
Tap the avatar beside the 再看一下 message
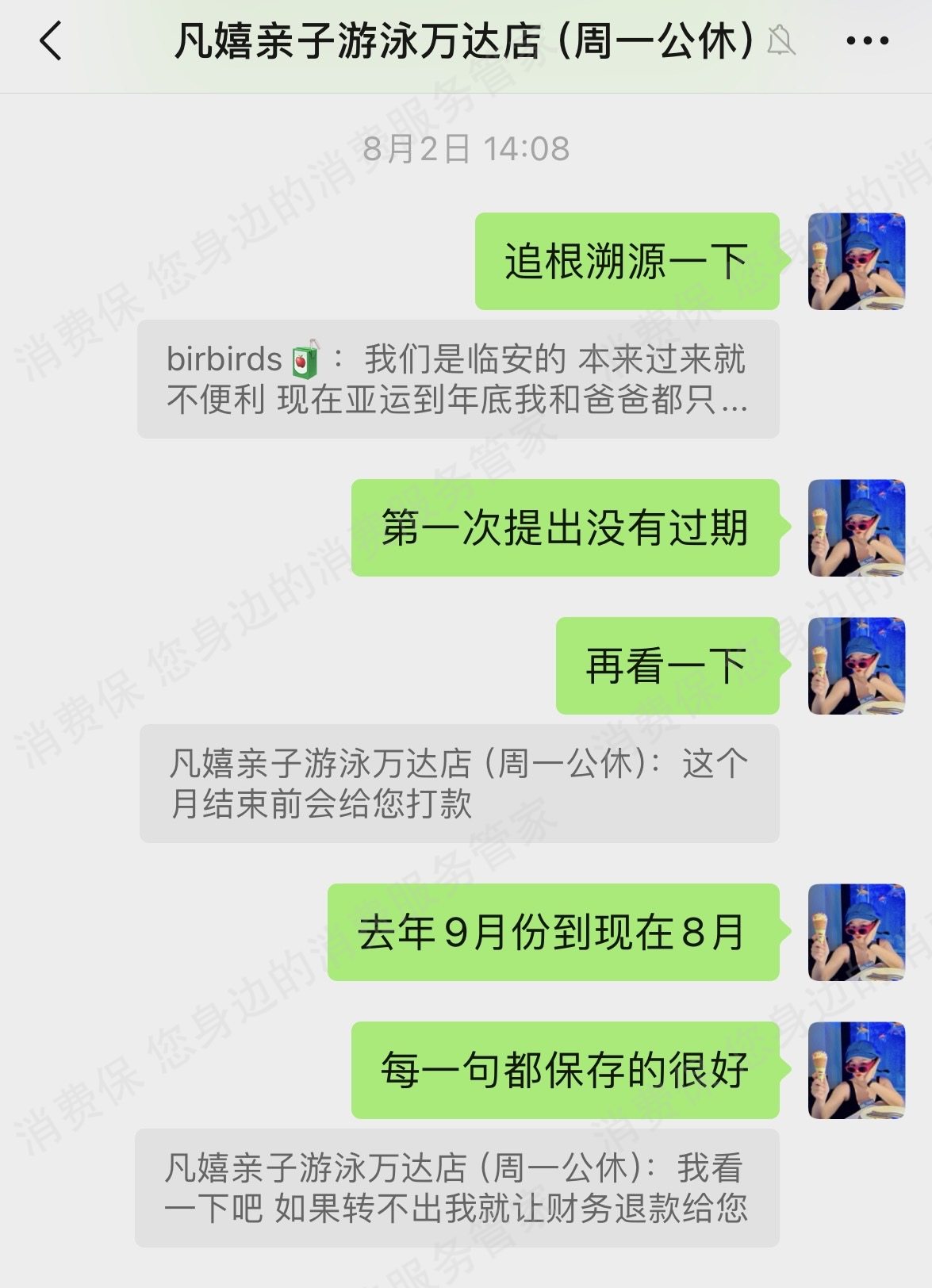click(x=856, y=665)
